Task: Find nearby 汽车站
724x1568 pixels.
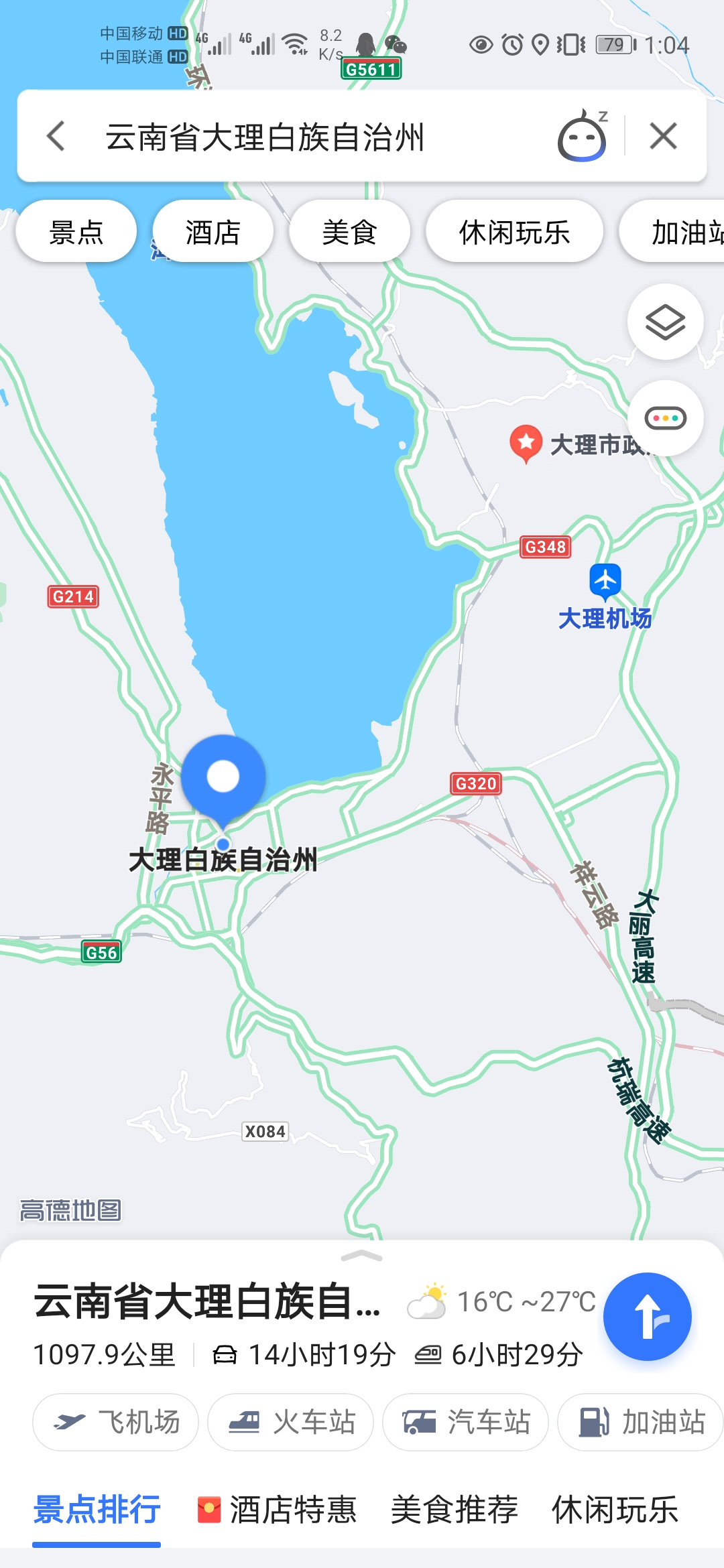Action: pos(465,1422)
